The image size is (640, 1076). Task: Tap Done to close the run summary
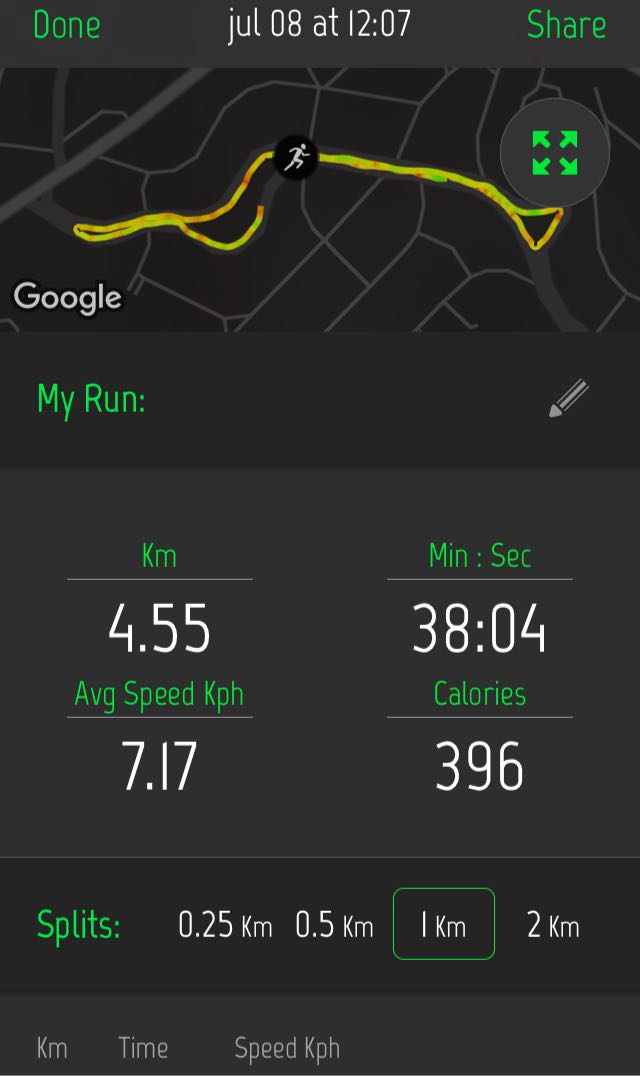point(67,25)
